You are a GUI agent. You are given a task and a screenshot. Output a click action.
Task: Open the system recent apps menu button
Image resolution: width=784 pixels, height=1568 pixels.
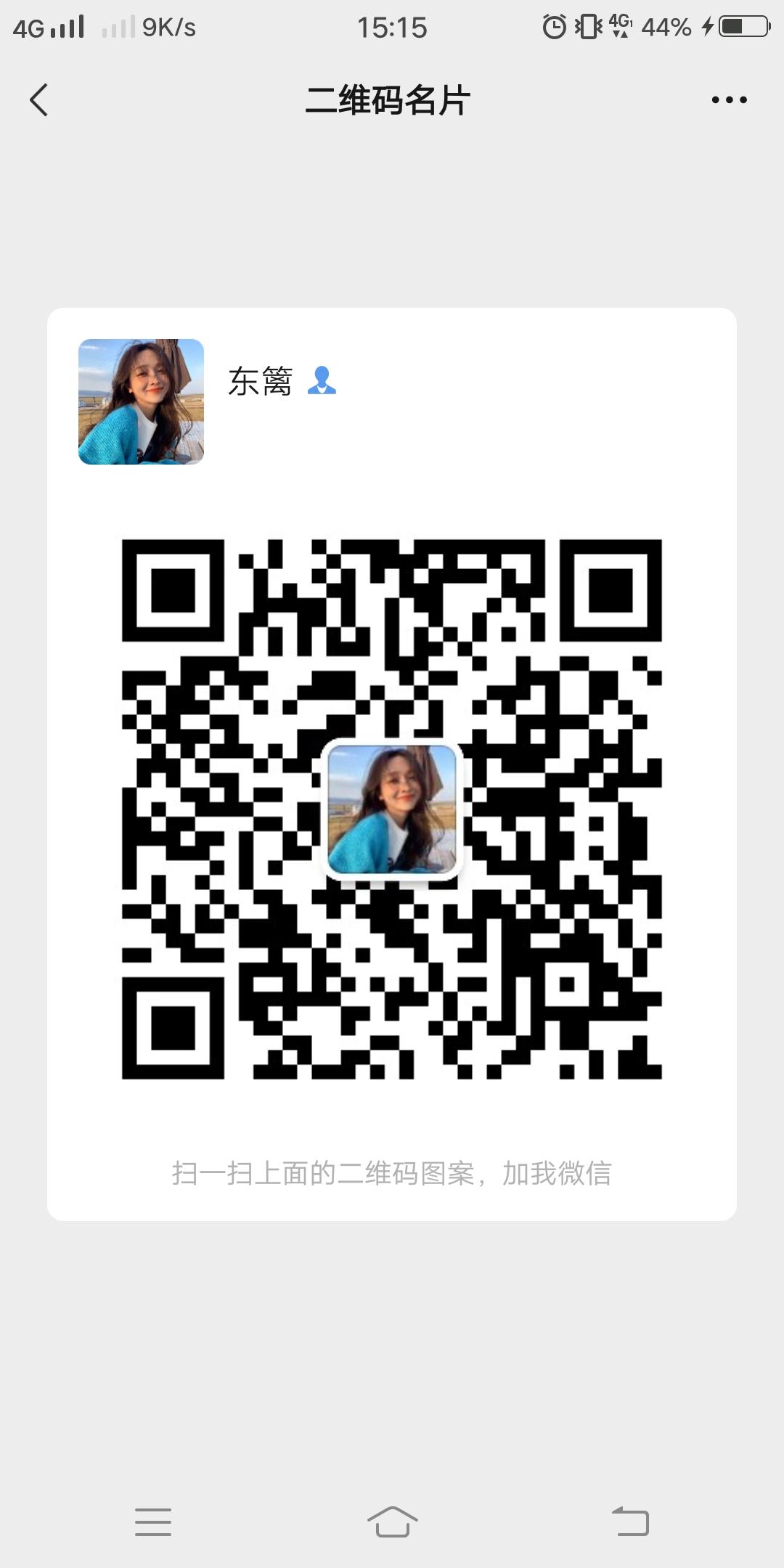pyautogui.click(x=153, y=1522)
